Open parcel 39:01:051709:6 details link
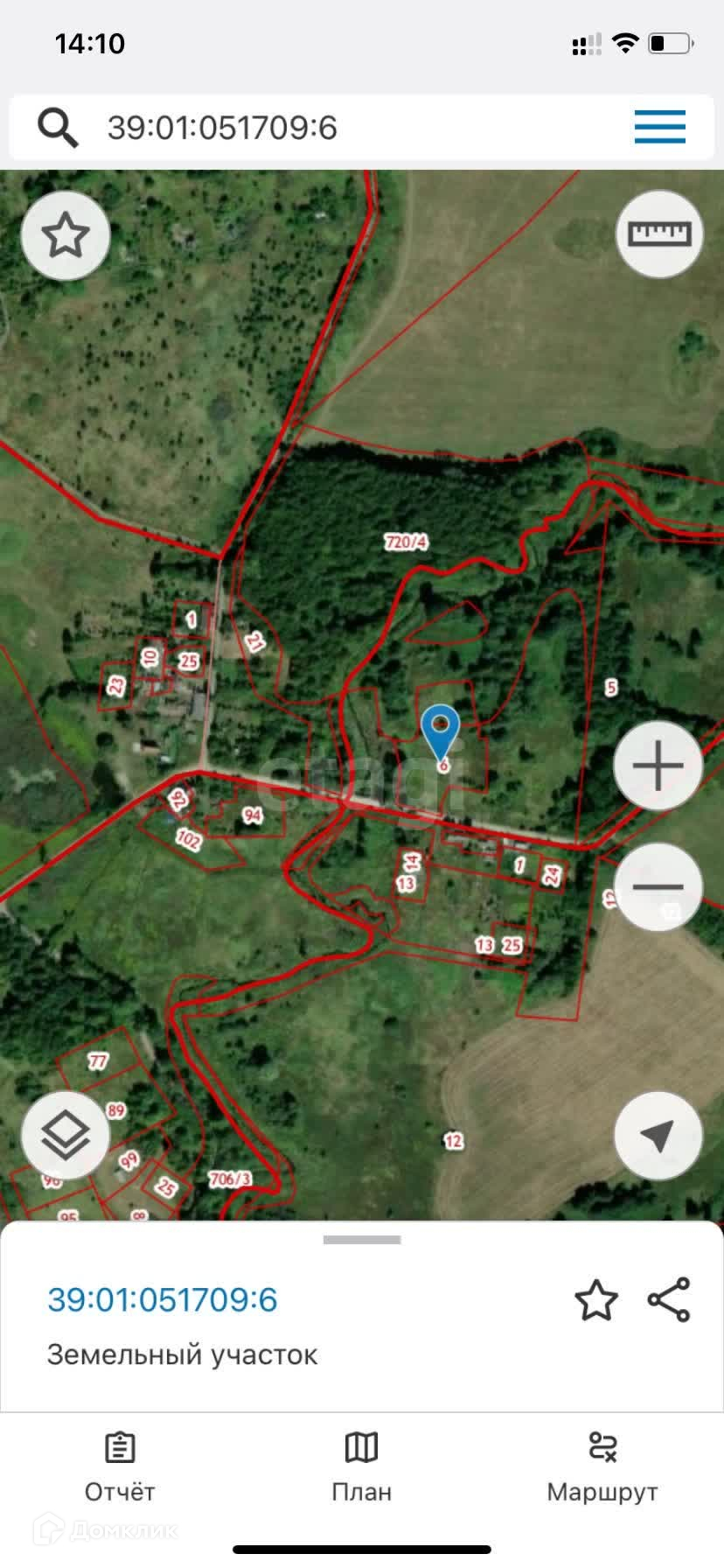The image size is (724, 1568). pyautogui.click(x=163, y=1299)
